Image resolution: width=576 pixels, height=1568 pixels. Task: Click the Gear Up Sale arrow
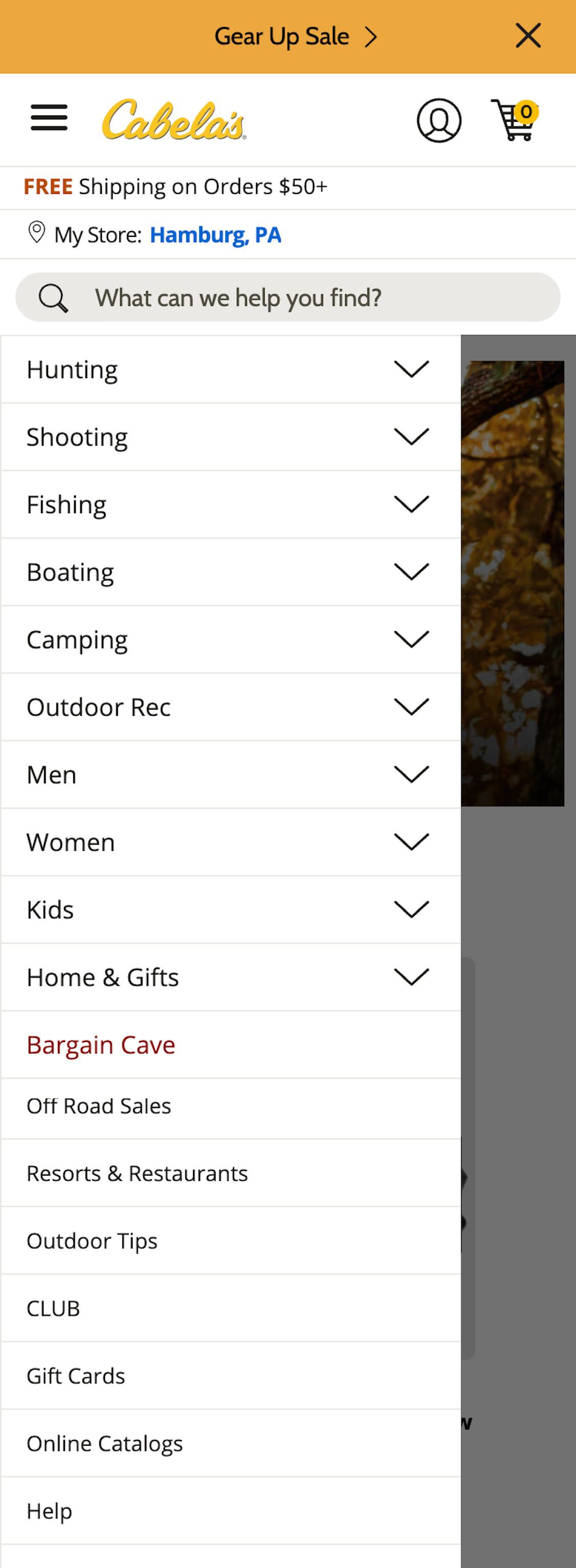tap(372, 36)
